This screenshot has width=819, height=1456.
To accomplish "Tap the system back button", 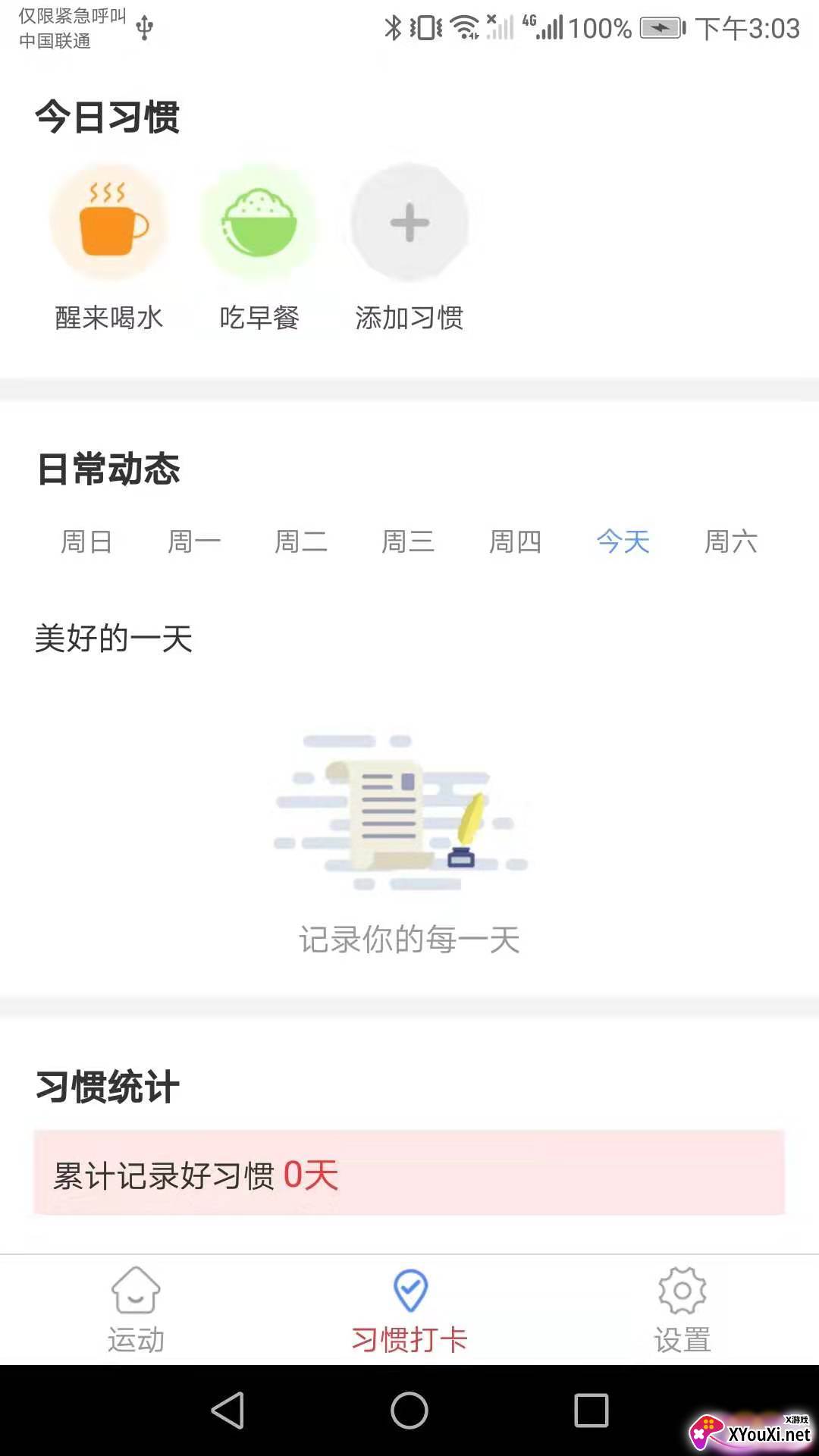I will click(227, 1410).
